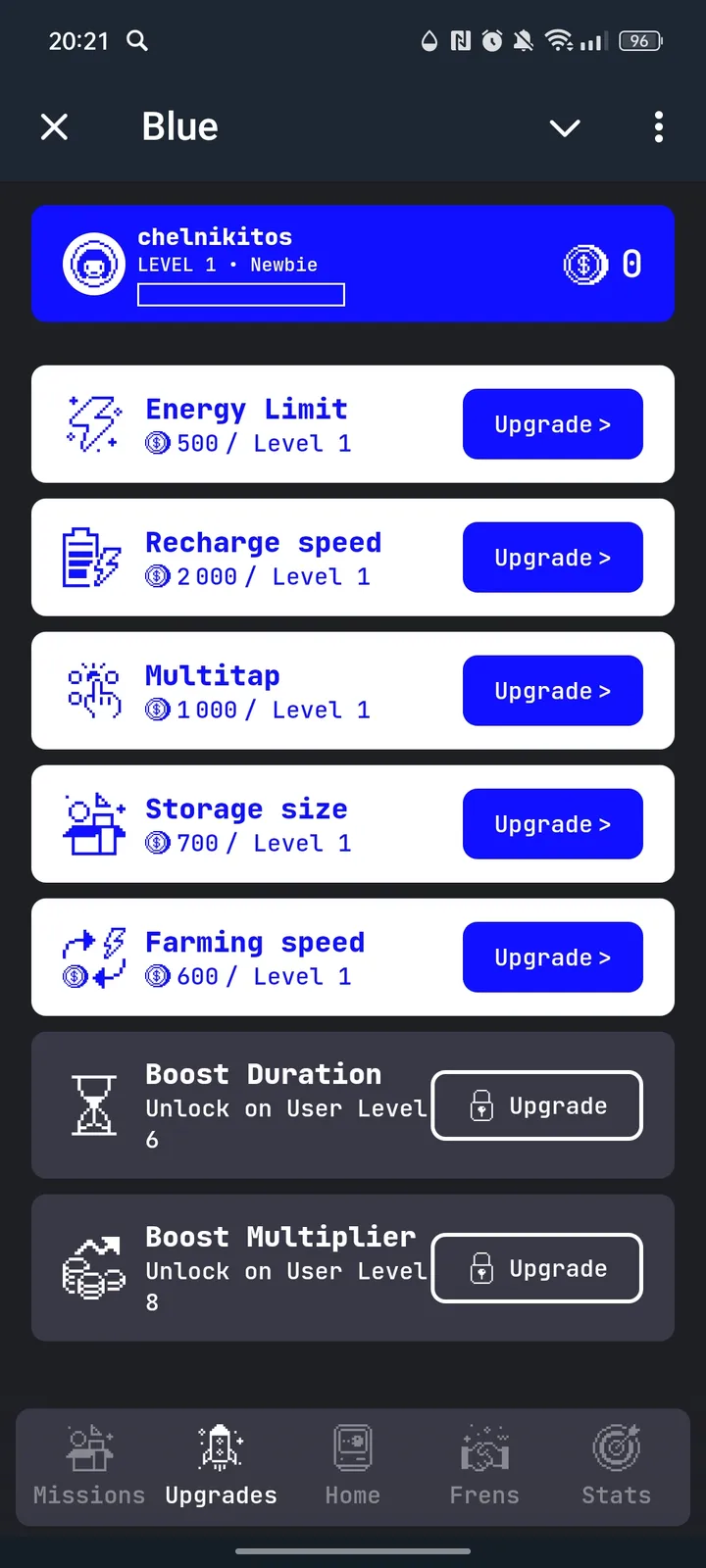The width and height of the screenshot is (706, 1568).
Task: Click the Boost Duration hourglass icon
Action: [93, 1104]
